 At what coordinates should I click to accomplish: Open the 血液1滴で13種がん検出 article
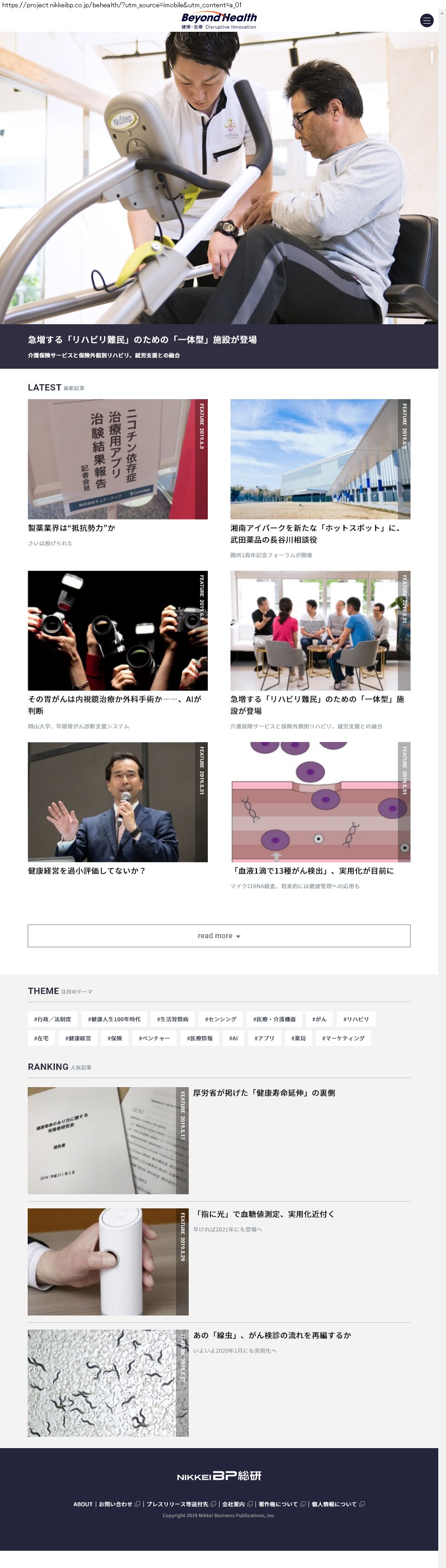coord(312,871)
